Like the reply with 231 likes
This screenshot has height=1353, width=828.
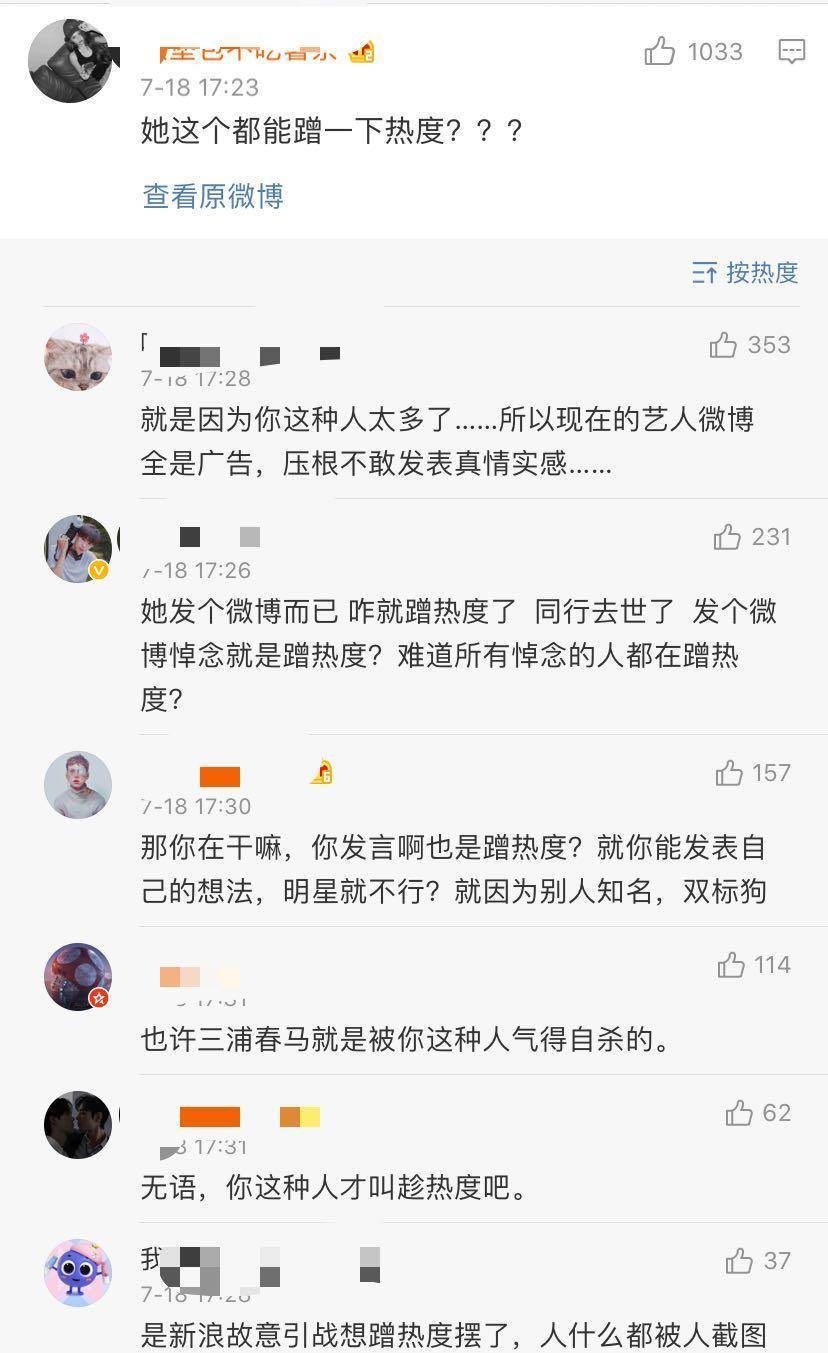(x=727, y=537)
